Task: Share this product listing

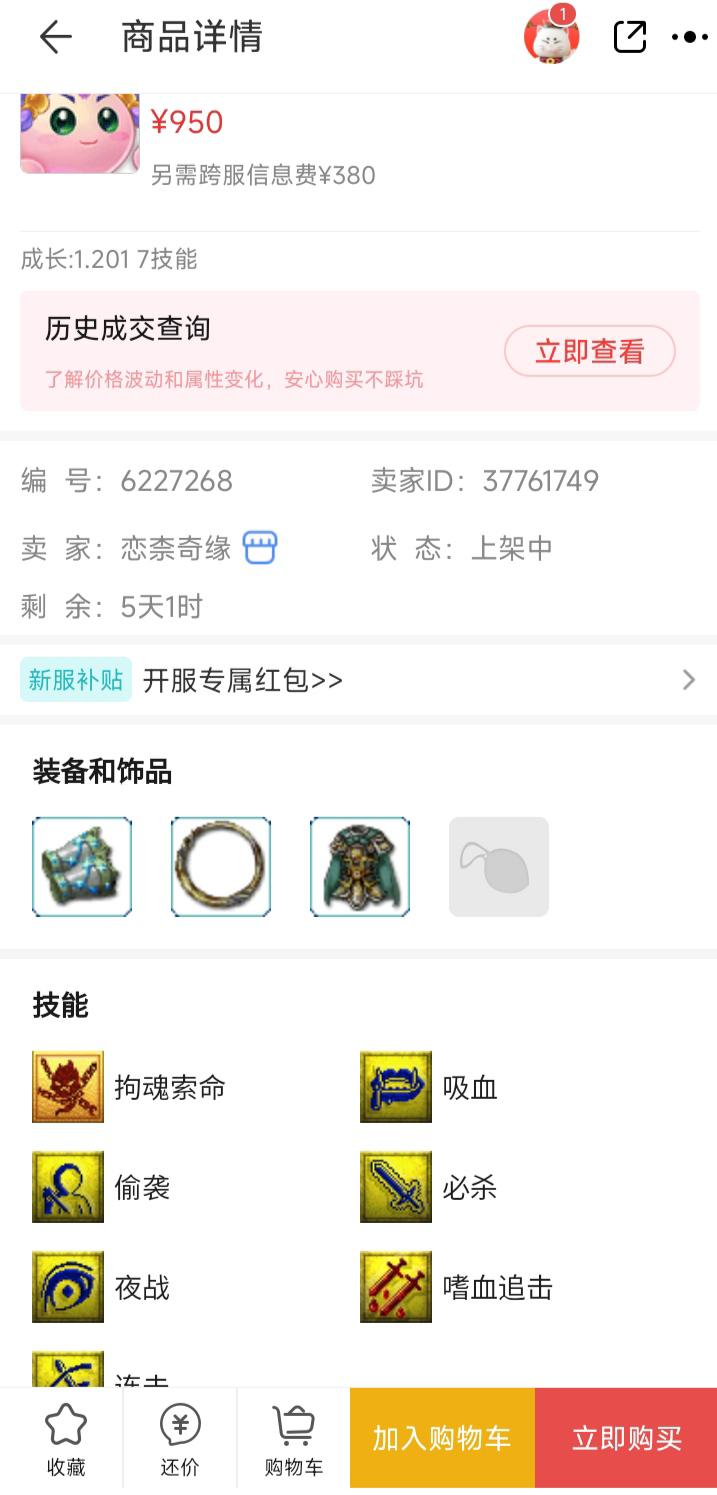Action: [x=629, y=38]
